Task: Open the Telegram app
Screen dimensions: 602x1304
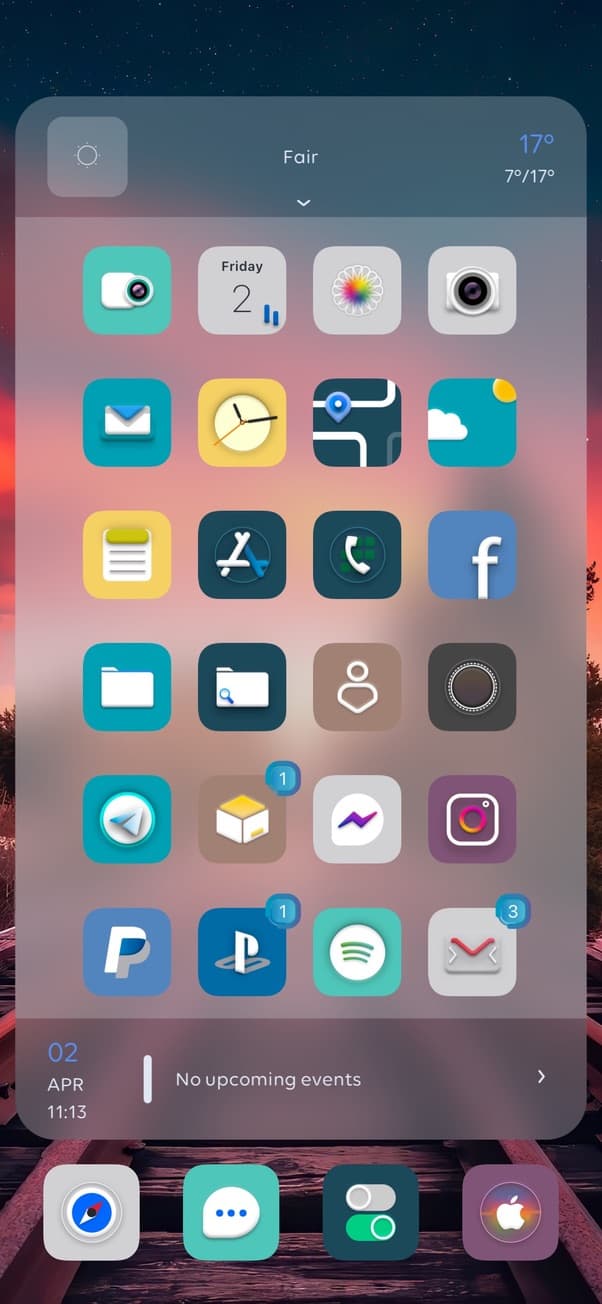Action: point(127,819)
